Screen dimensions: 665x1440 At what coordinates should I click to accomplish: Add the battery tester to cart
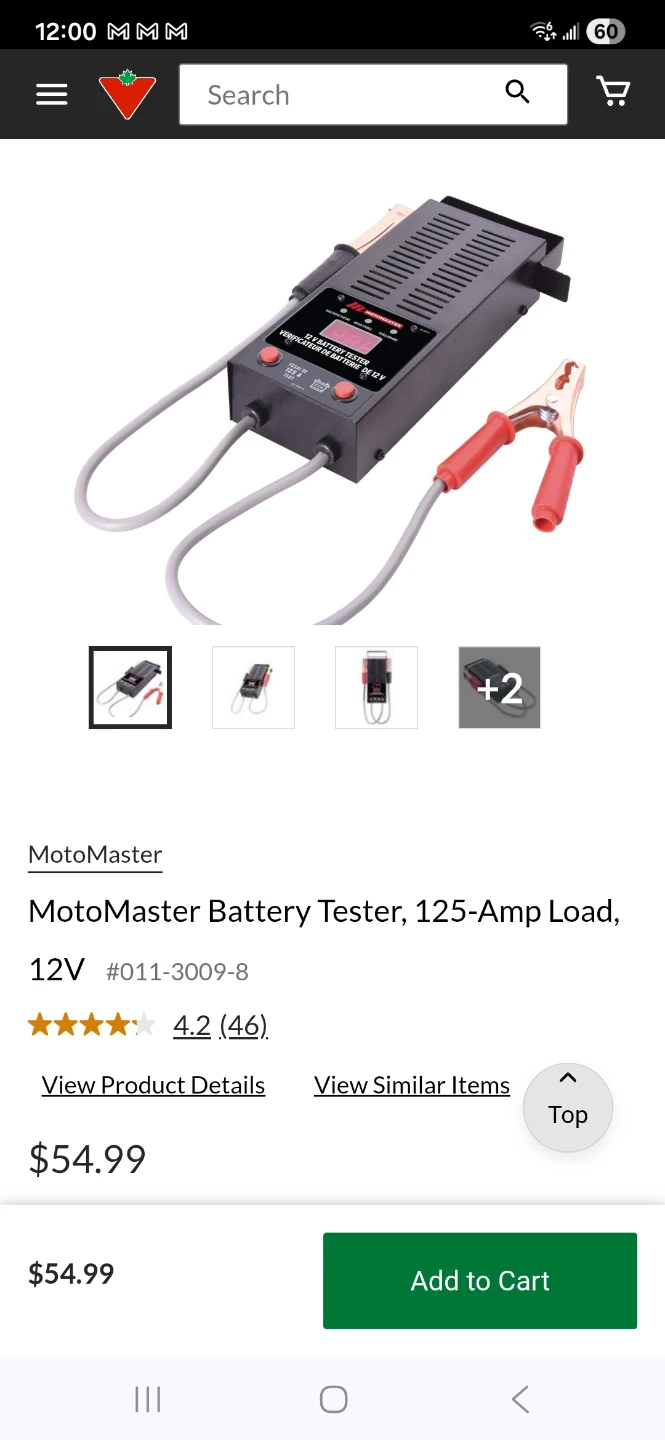coord(480,1280)
